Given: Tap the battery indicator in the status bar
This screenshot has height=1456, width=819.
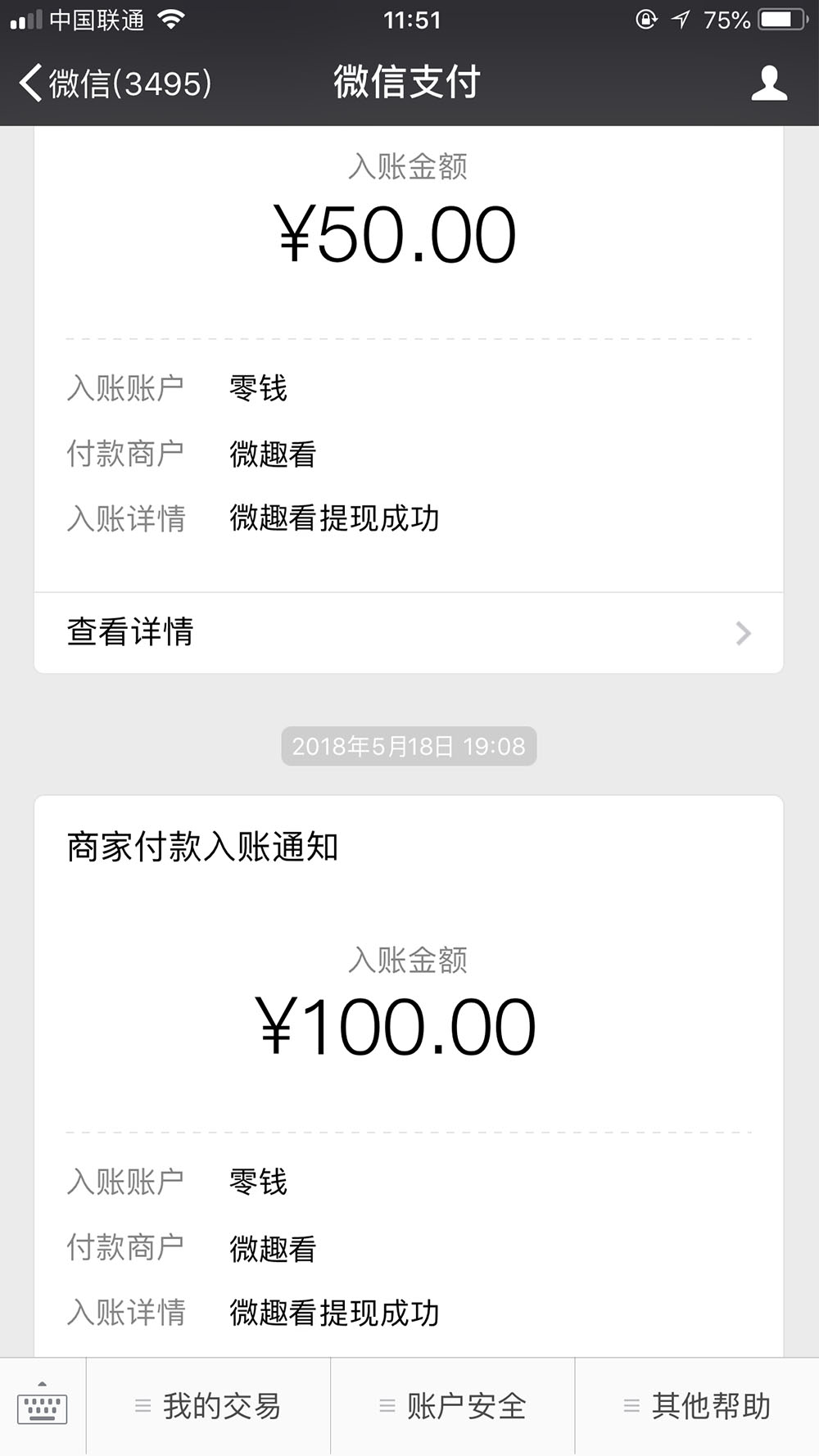Looking at the screenshot, I should coord(775,18).
